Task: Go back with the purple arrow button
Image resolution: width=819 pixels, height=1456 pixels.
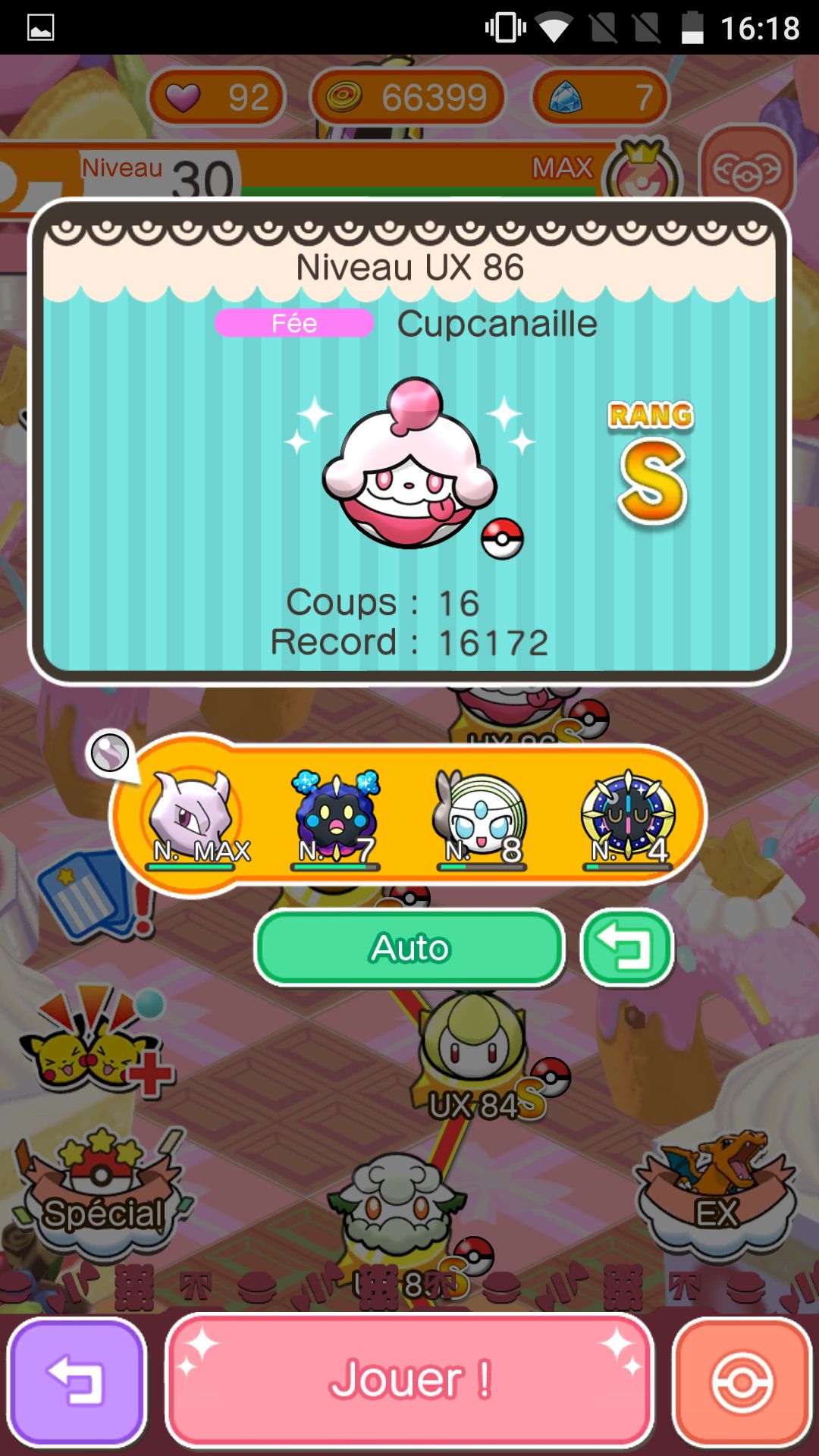Action: (x=76, y=1380)
